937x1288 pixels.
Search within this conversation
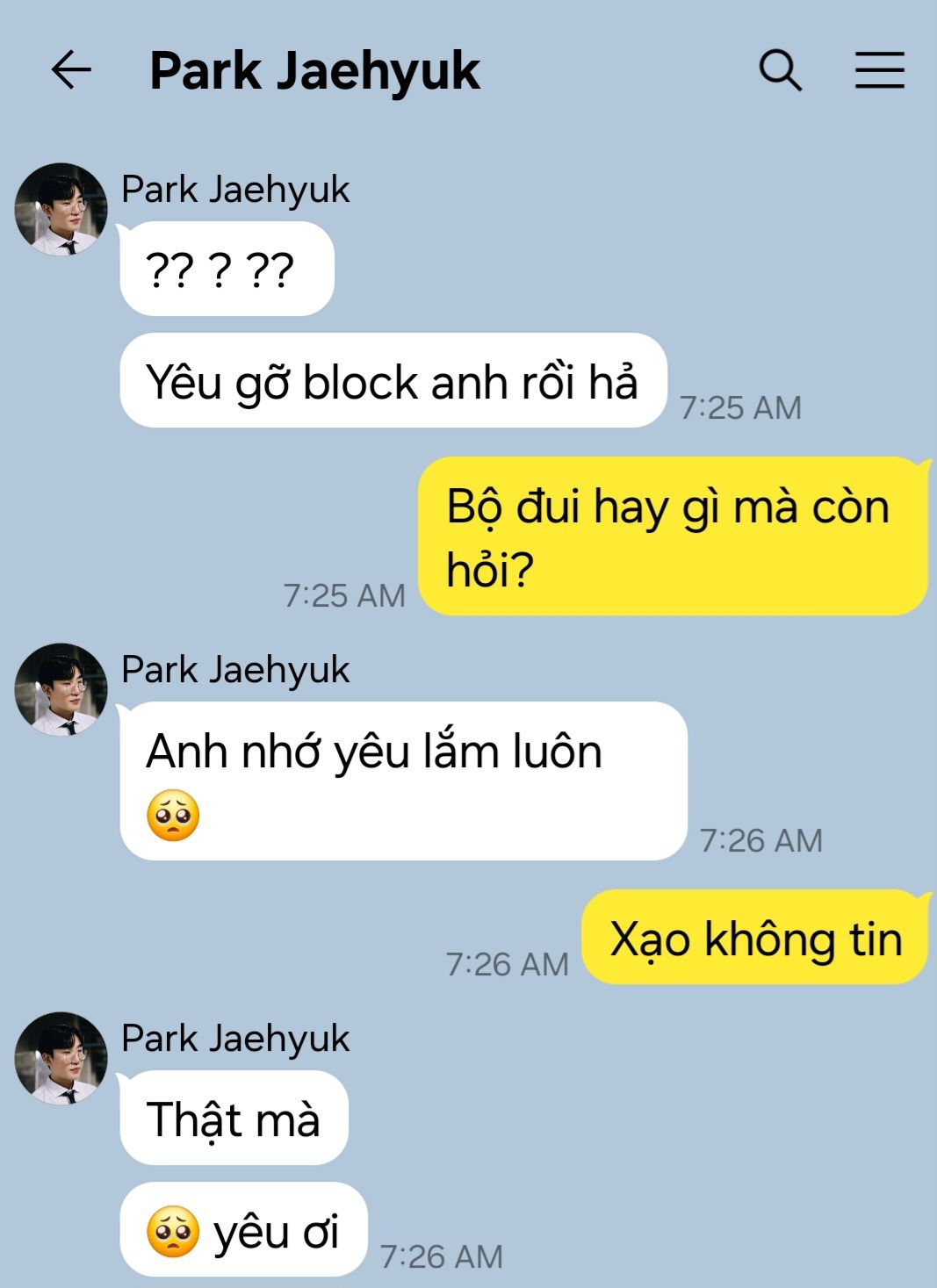click(780, 70)
